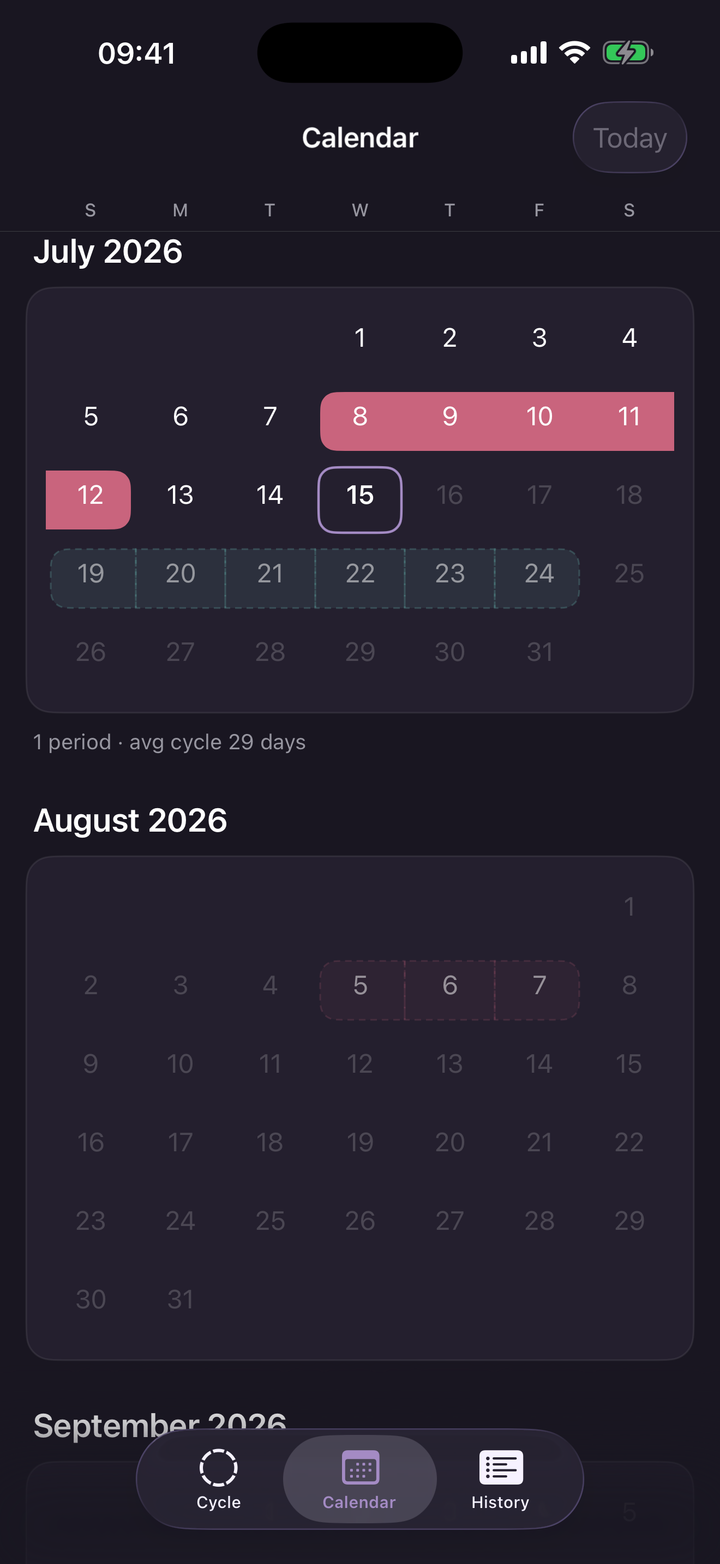Choose July 14 in the calendar
Image resolution: width=720 pixels, height=1564 pixels.
[x=270, y=495]
